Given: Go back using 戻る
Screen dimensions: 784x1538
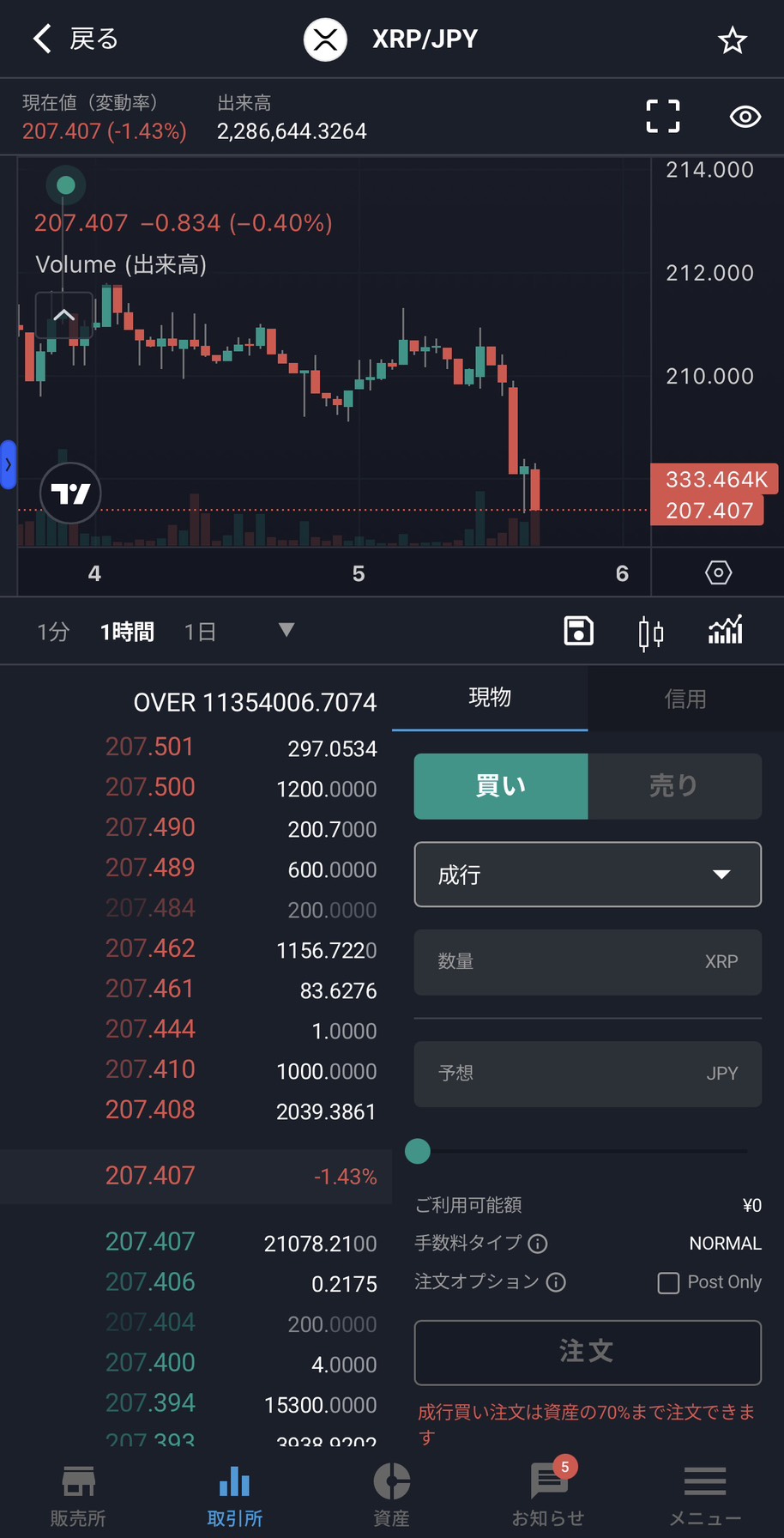Looking at the screenshot, I should pos(73,39).
